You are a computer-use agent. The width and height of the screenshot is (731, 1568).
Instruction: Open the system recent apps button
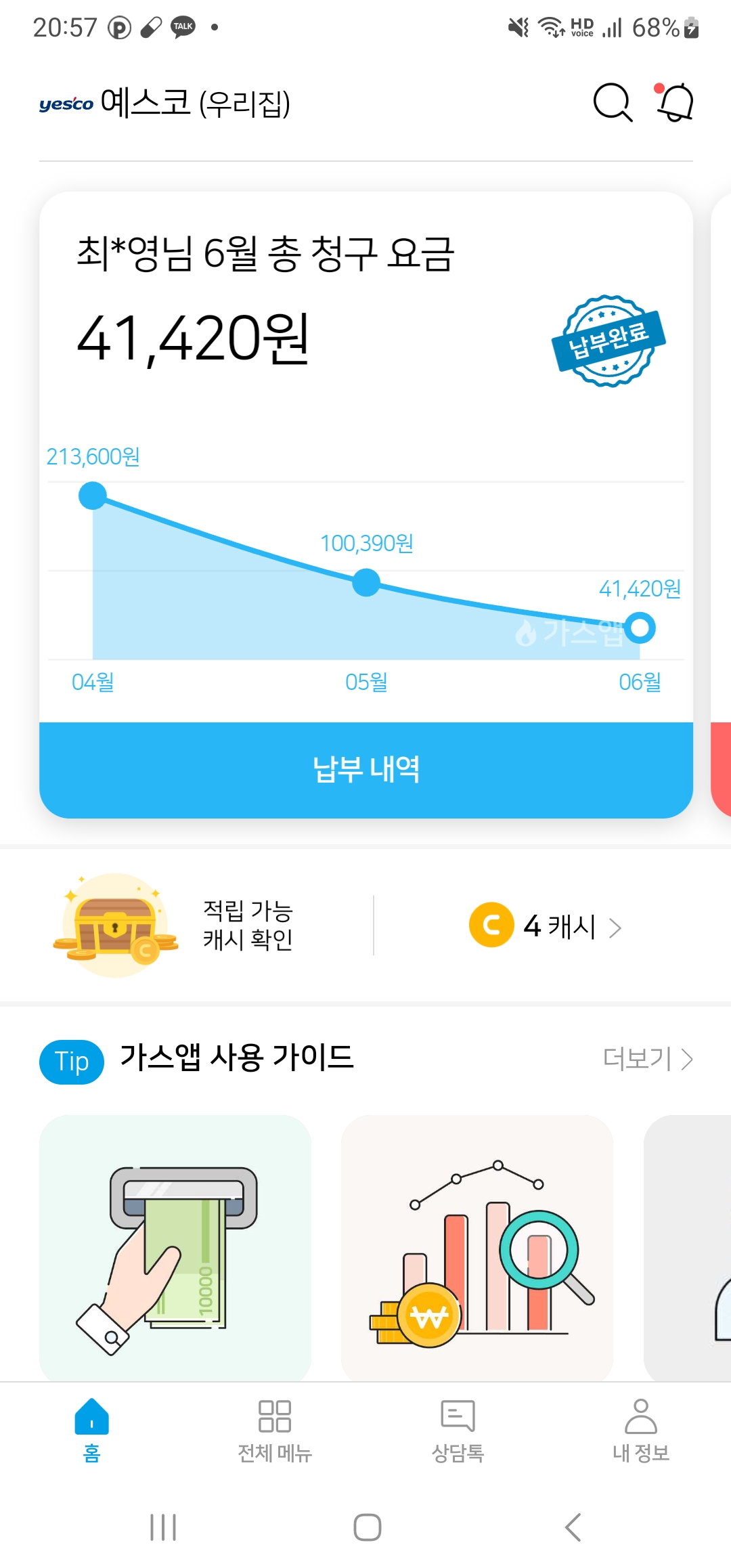163,1527
